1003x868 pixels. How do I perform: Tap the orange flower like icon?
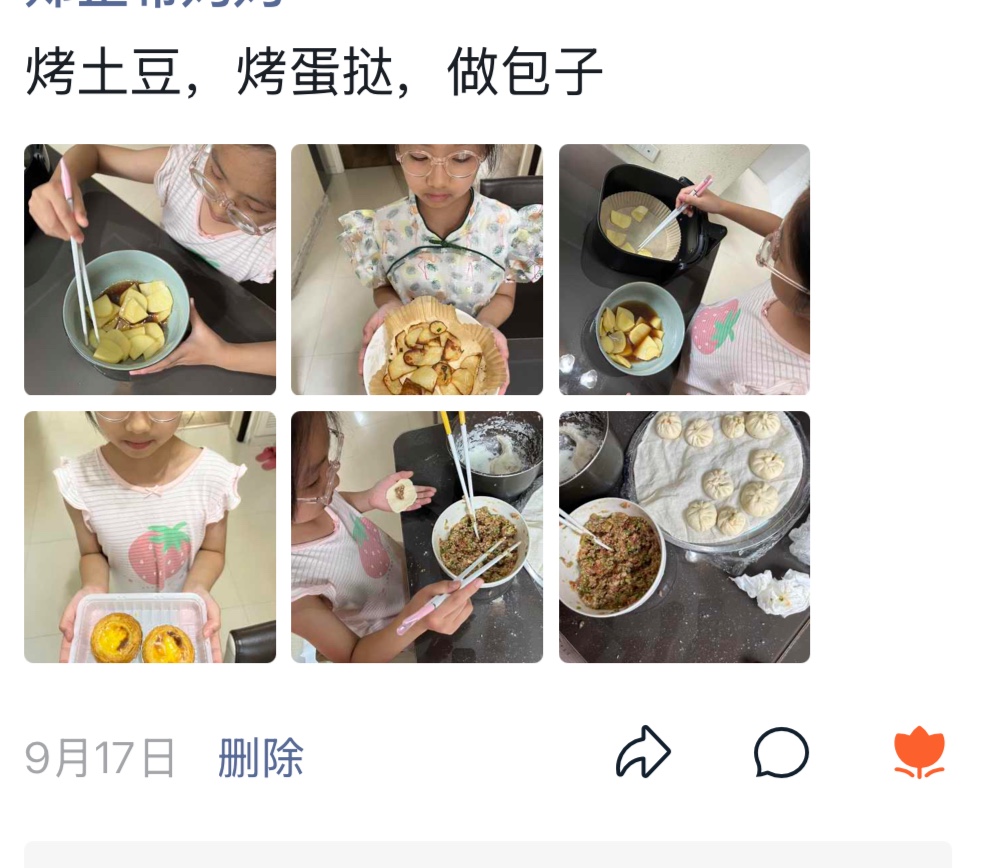pos(919,753)
